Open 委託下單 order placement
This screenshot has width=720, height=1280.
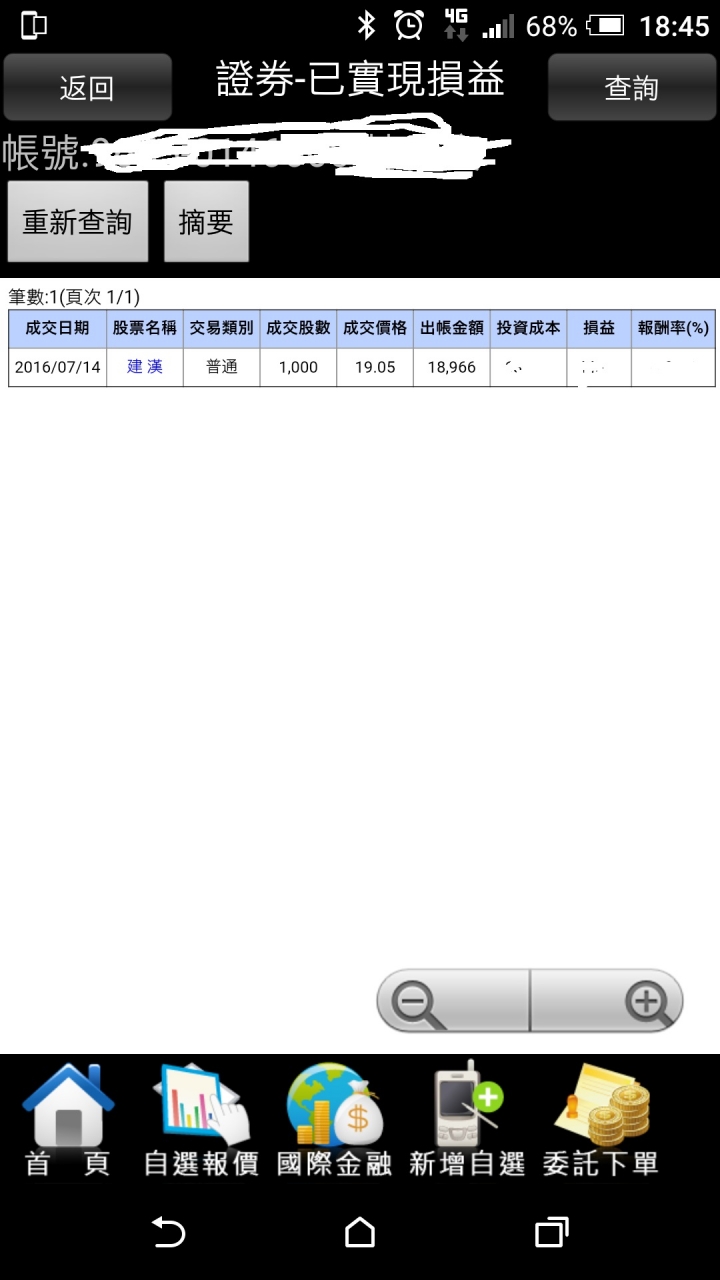601,1120
